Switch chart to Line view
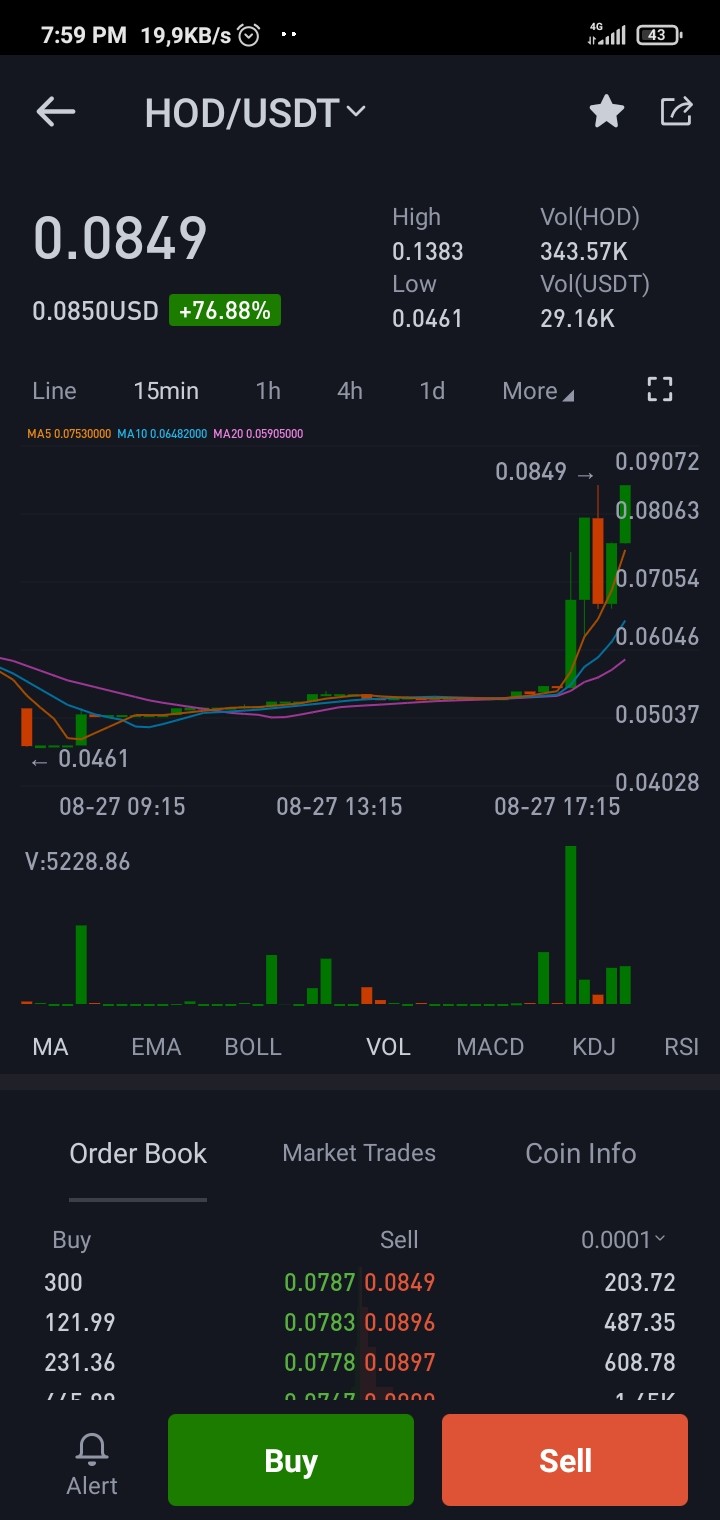This screenshot has width=720, height=1520. coord(54,391)
